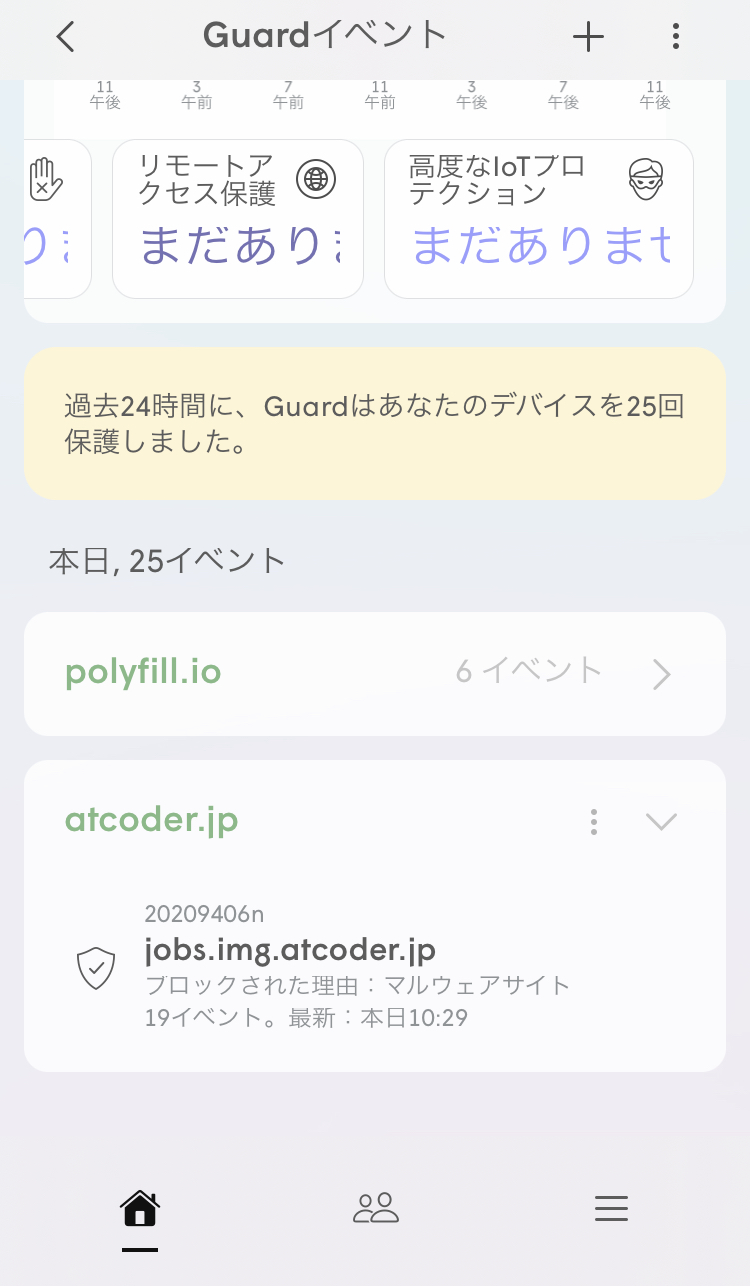Viewport: 750px width, 1286px height.
Task: Open the partially visible card with hand icon
Action: (57, 218)
